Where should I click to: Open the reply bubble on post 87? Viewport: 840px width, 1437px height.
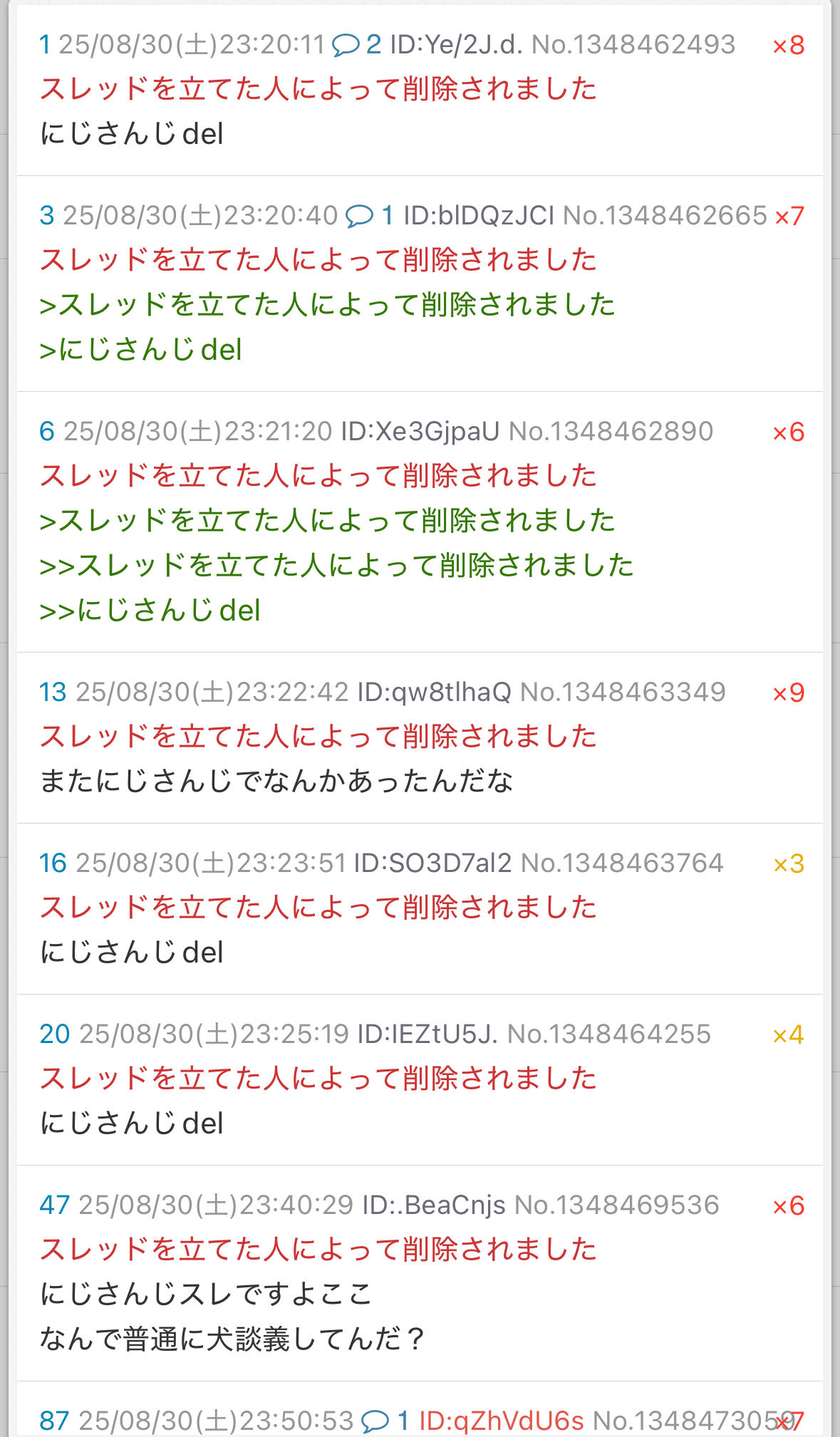385,1421
